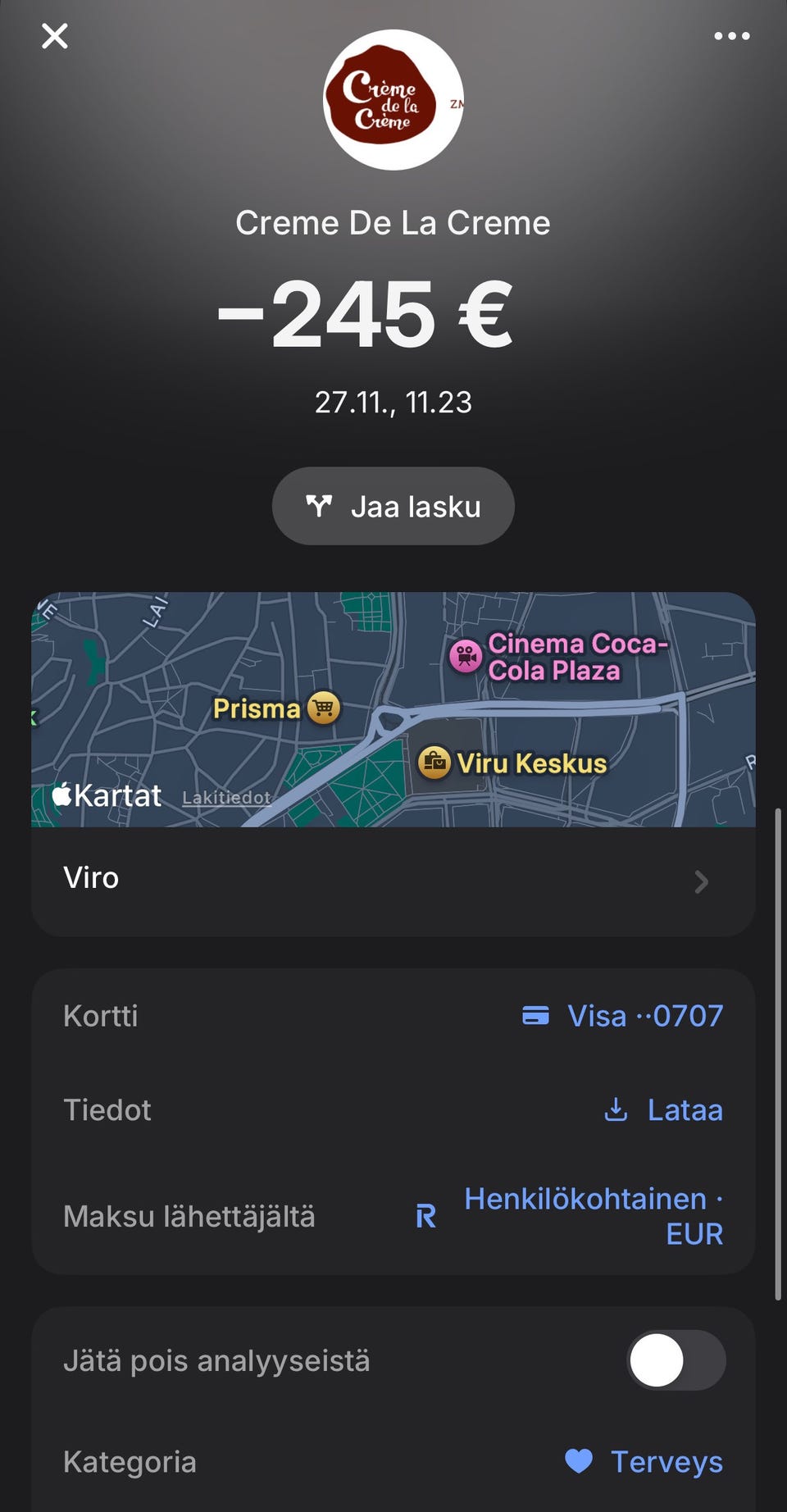This screenshot has height=1512, width=787.
Task: Tap the Prisma shopping cart map pin
Action: (x=322, y=708)
